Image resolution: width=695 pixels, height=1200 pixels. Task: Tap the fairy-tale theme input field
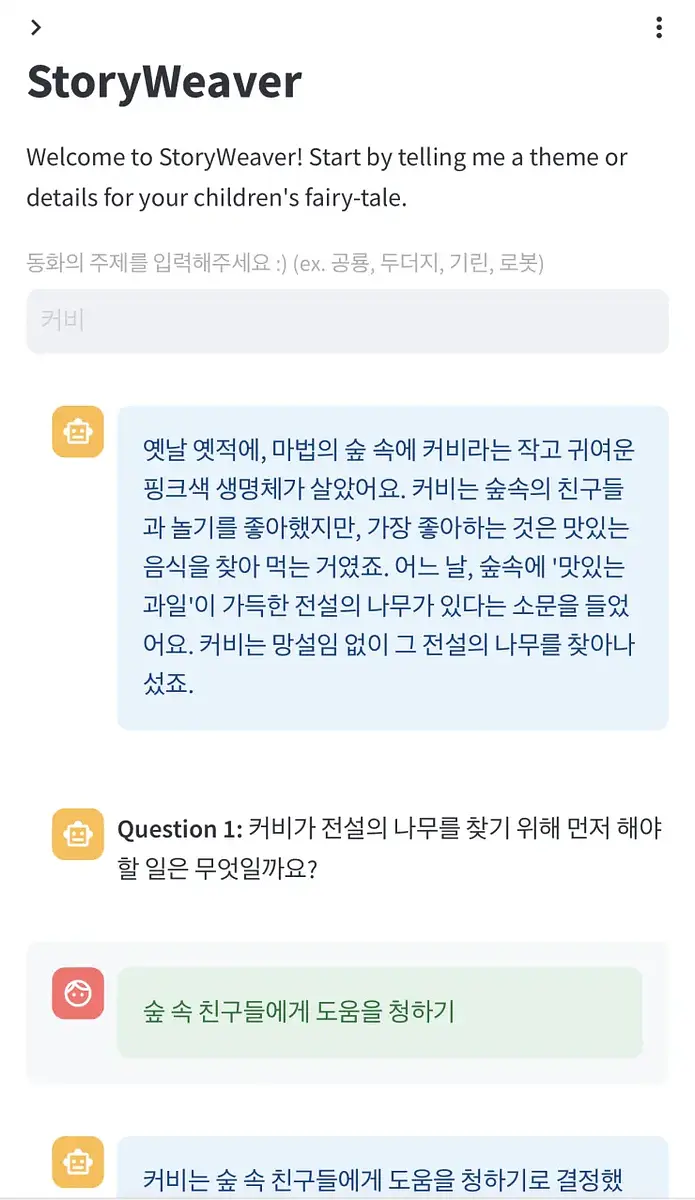pyautogui.click(x=347, y=321)
